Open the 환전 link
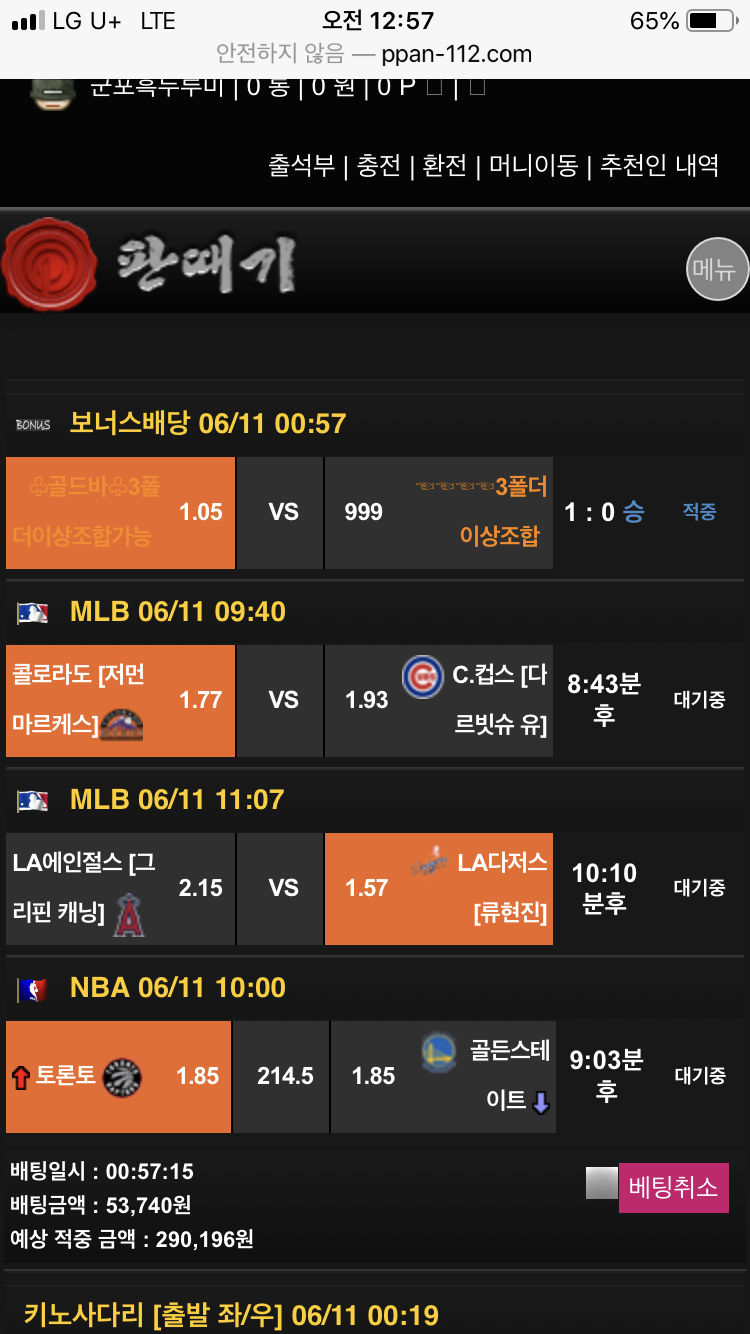 click(x=445, y=165)
